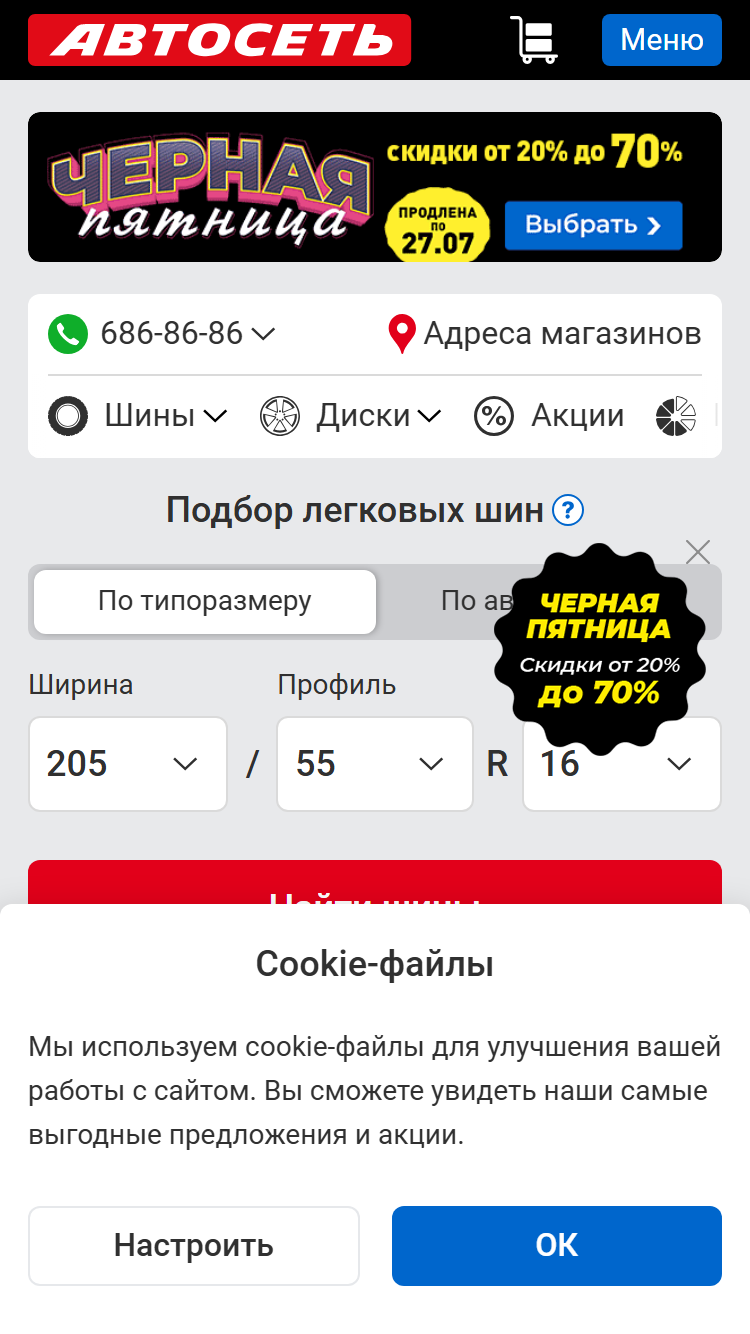Image resolution: width=750 pixels, height=1334 pixels.
Task: Open the Акции promotions section
Action: [x=549, y=415]
